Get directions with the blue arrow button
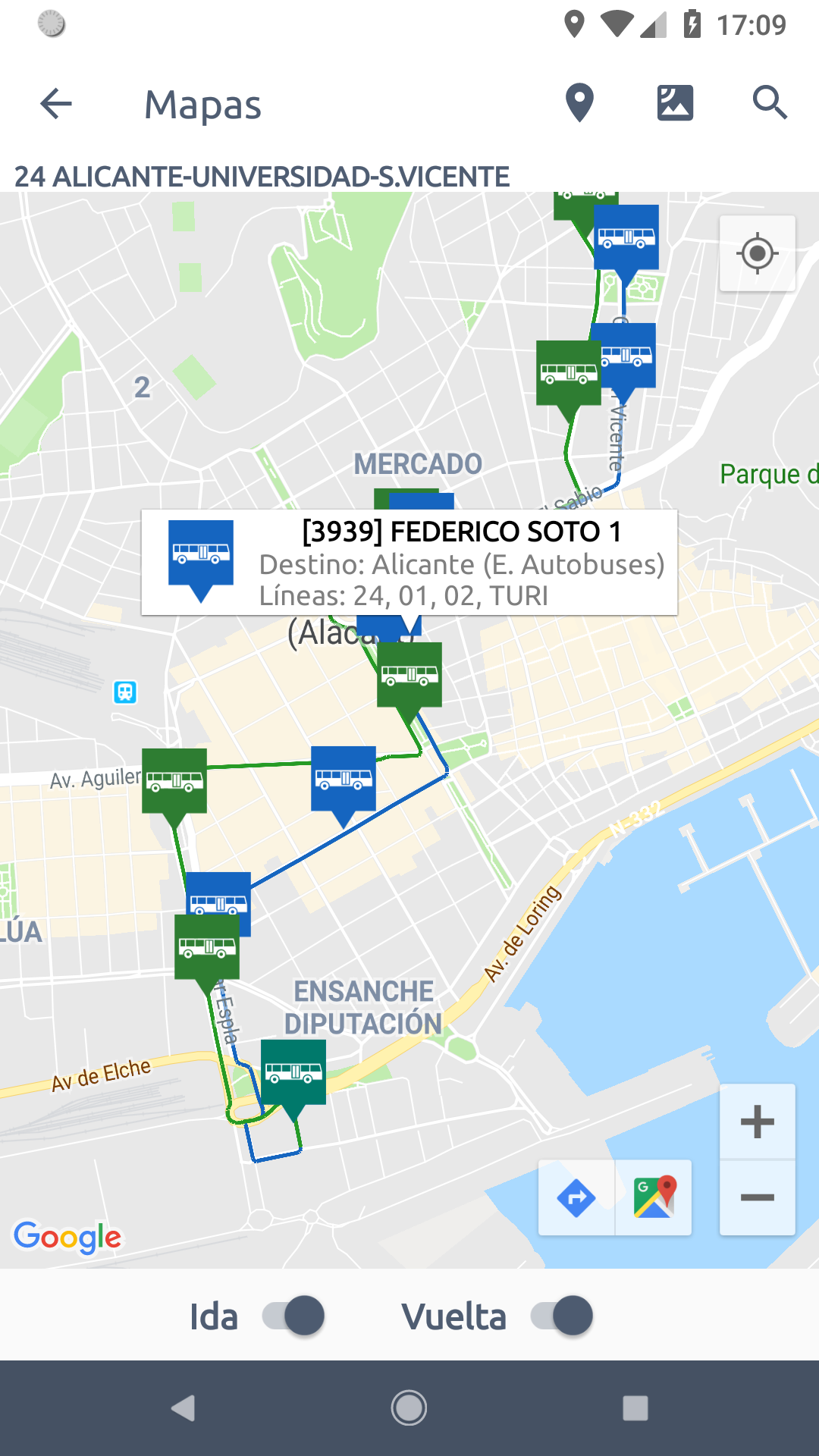This screenshot has height=1456, width=819. (x=576, y=1197)
